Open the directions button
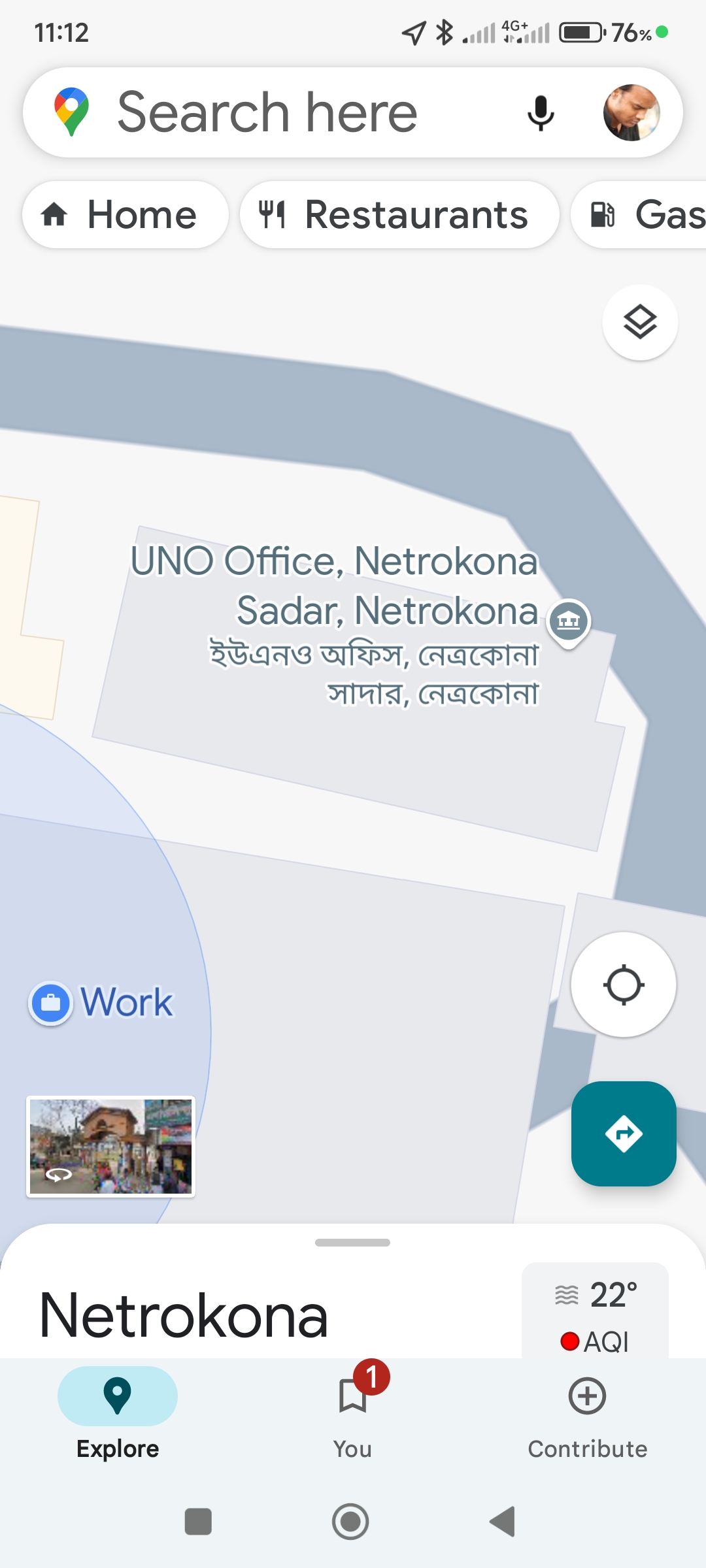Screen dimensions: 706x1568 pos(623,1134)
